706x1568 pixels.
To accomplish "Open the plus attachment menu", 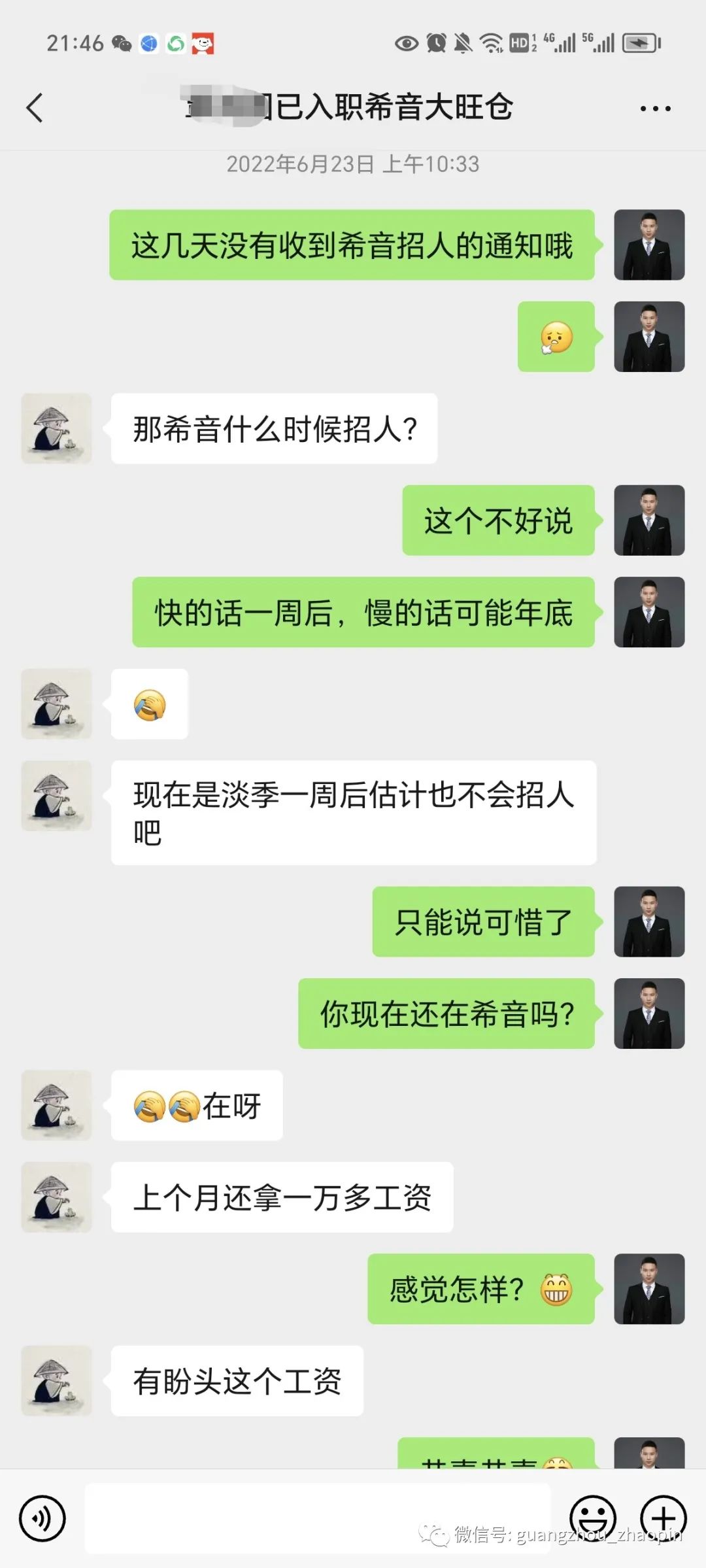I will (x=663, y=1517).
